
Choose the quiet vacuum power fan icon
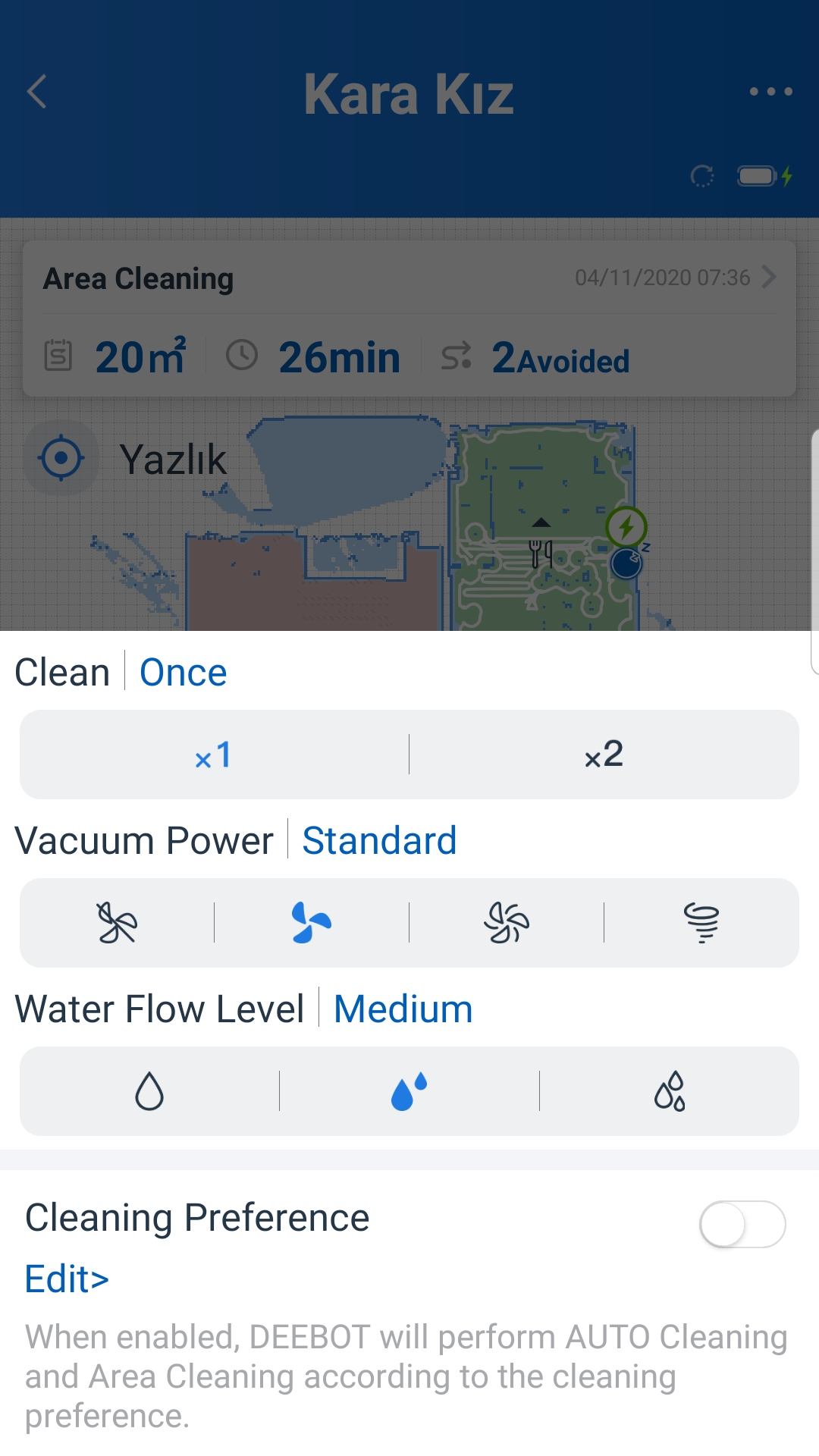[x=117, y=923]
